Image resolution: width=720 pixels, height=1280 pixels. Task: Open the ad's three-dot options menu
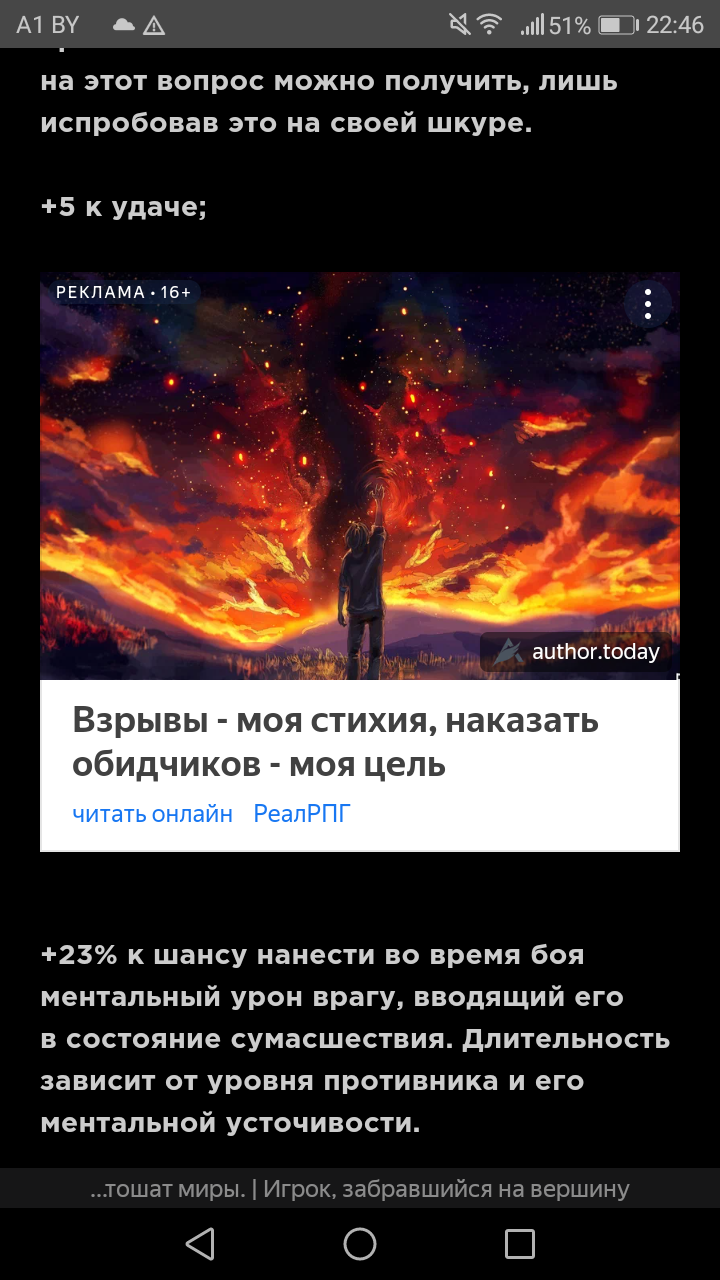click(x=648, y=303)
